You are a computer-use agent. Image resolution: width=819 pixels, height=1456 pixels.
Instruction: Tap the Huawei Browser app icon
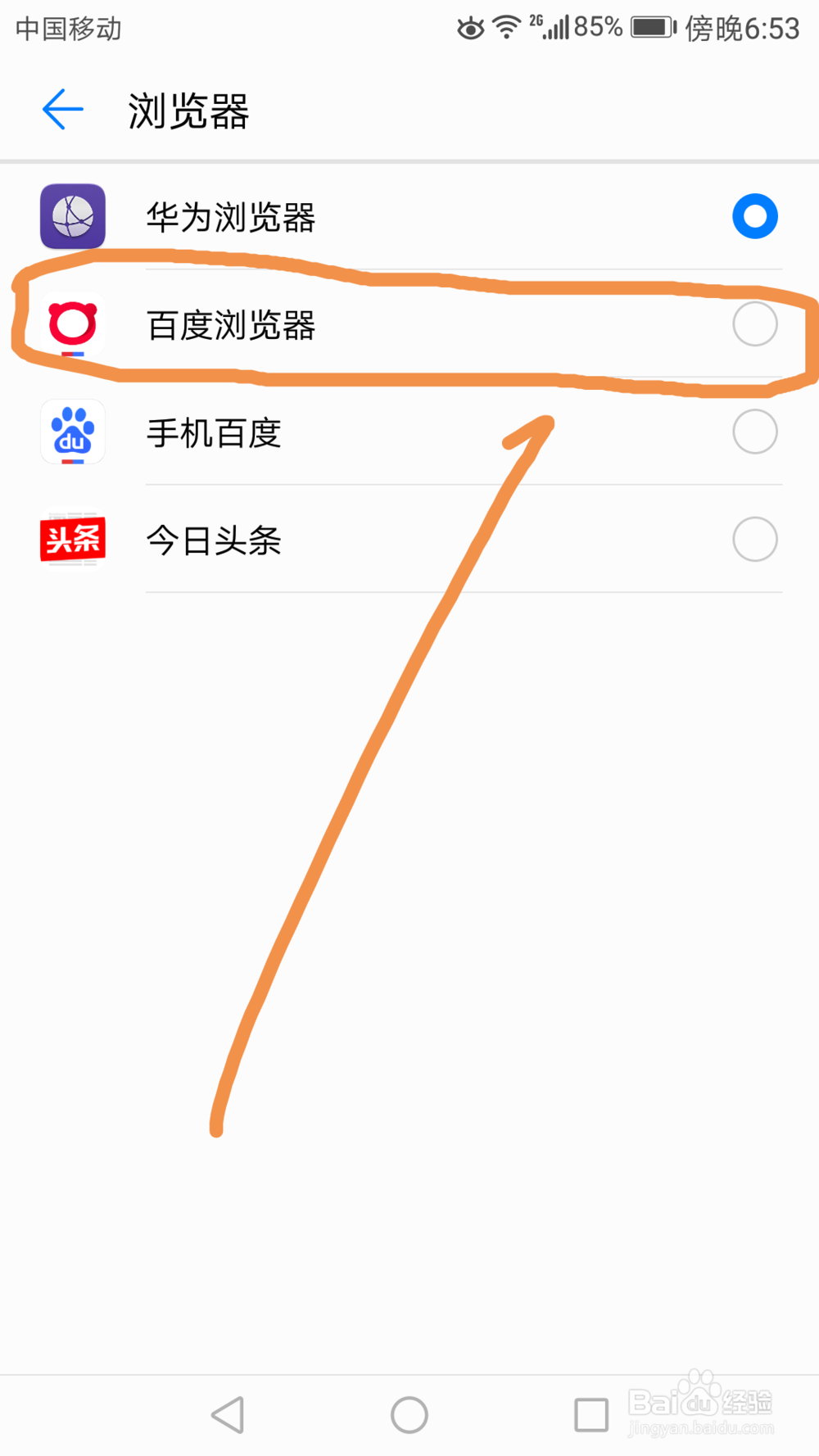[72, 216]
